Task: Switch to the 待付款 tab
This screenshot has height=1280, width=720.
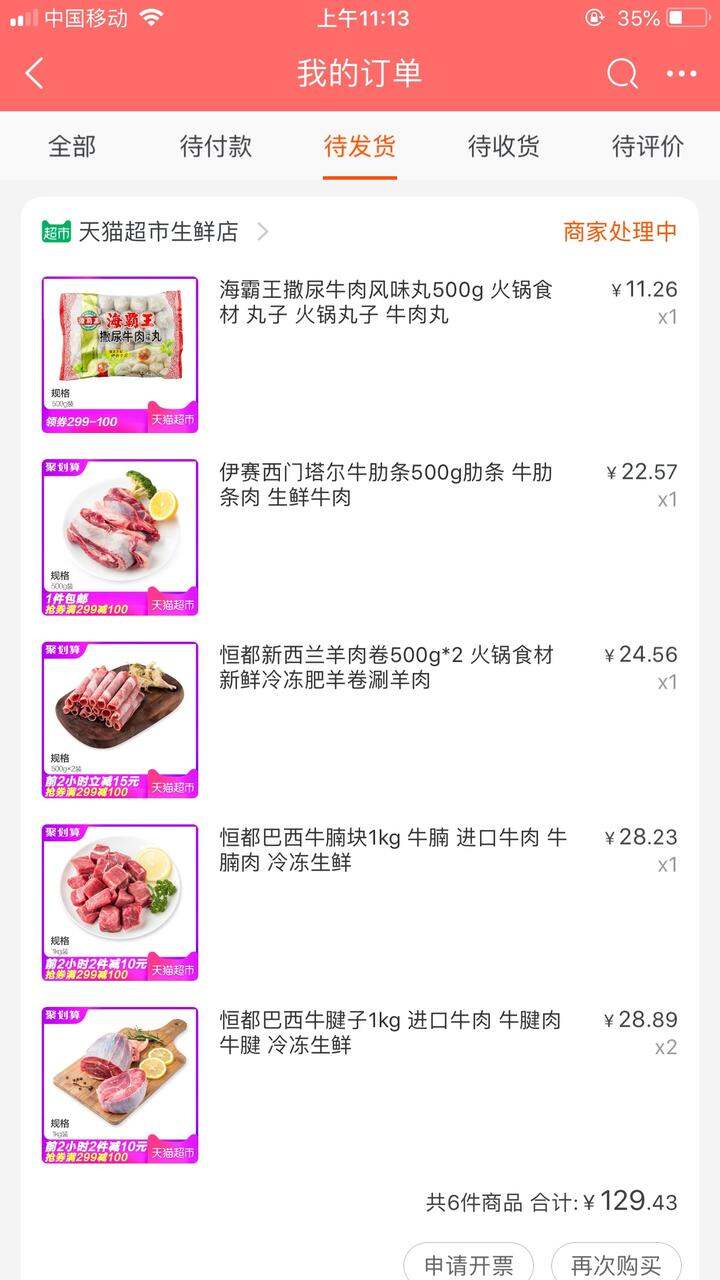Action: [216, 146]
